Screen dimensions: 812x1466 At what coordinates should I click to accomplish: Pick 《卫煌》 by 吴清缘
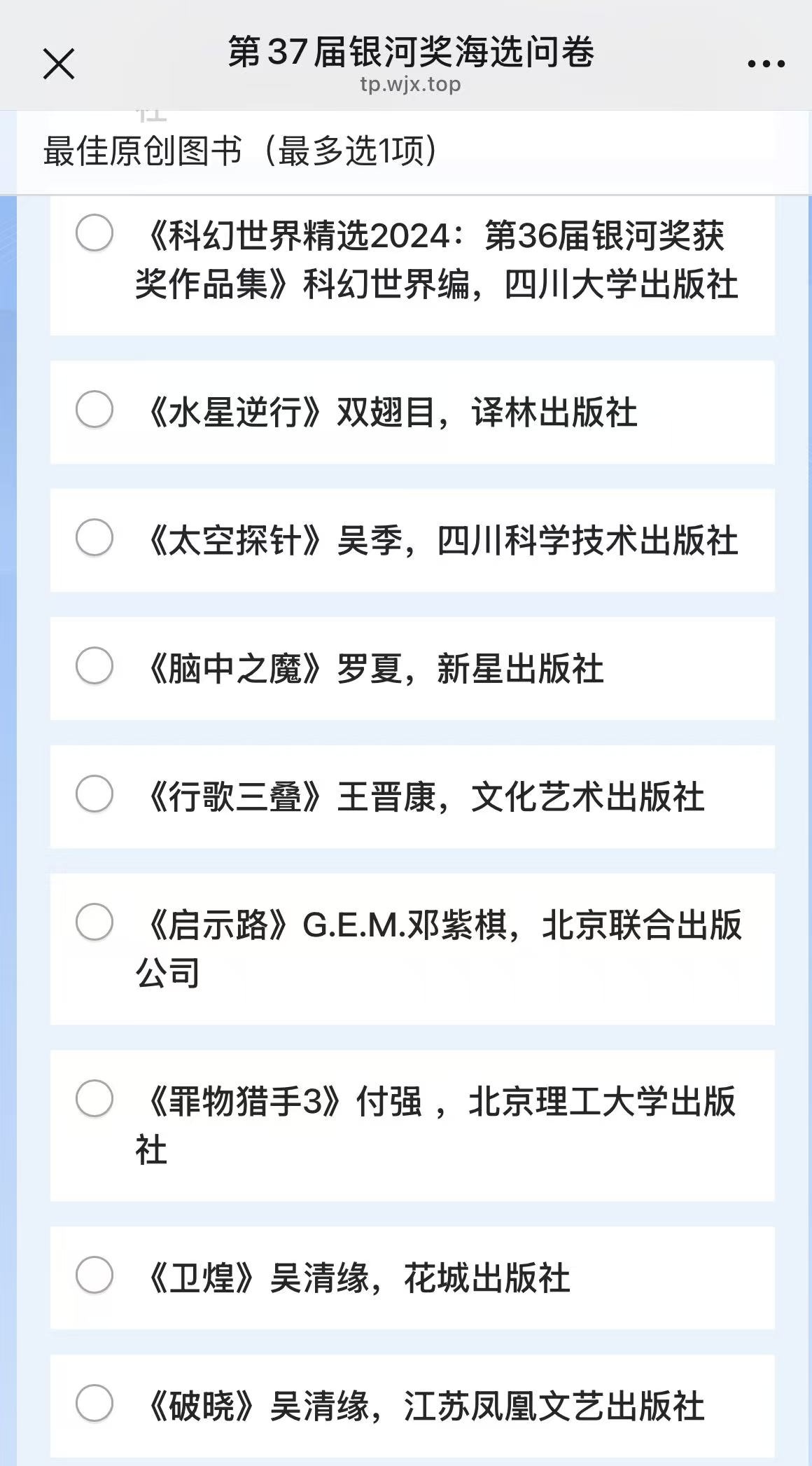coord(94,1275)
